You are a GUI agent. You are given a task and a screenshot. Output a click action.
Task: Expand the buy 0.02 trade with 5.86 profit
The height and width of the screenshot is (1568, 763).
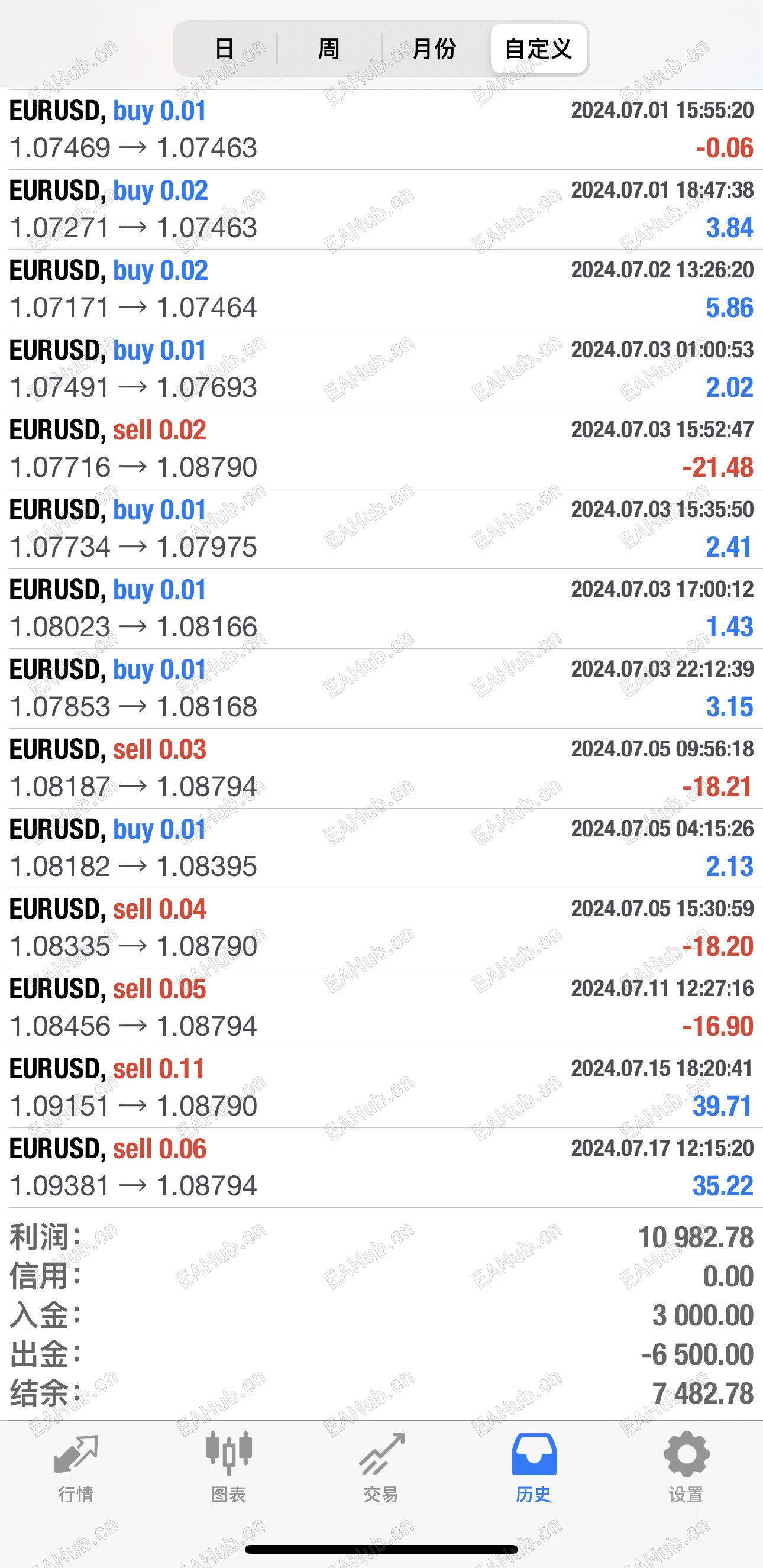pos(381,289)
